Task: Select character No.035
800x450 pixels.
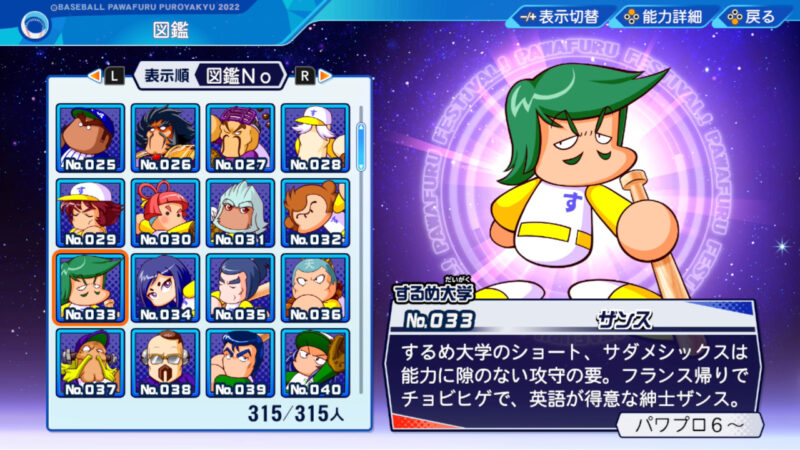Action: point(240,287)
